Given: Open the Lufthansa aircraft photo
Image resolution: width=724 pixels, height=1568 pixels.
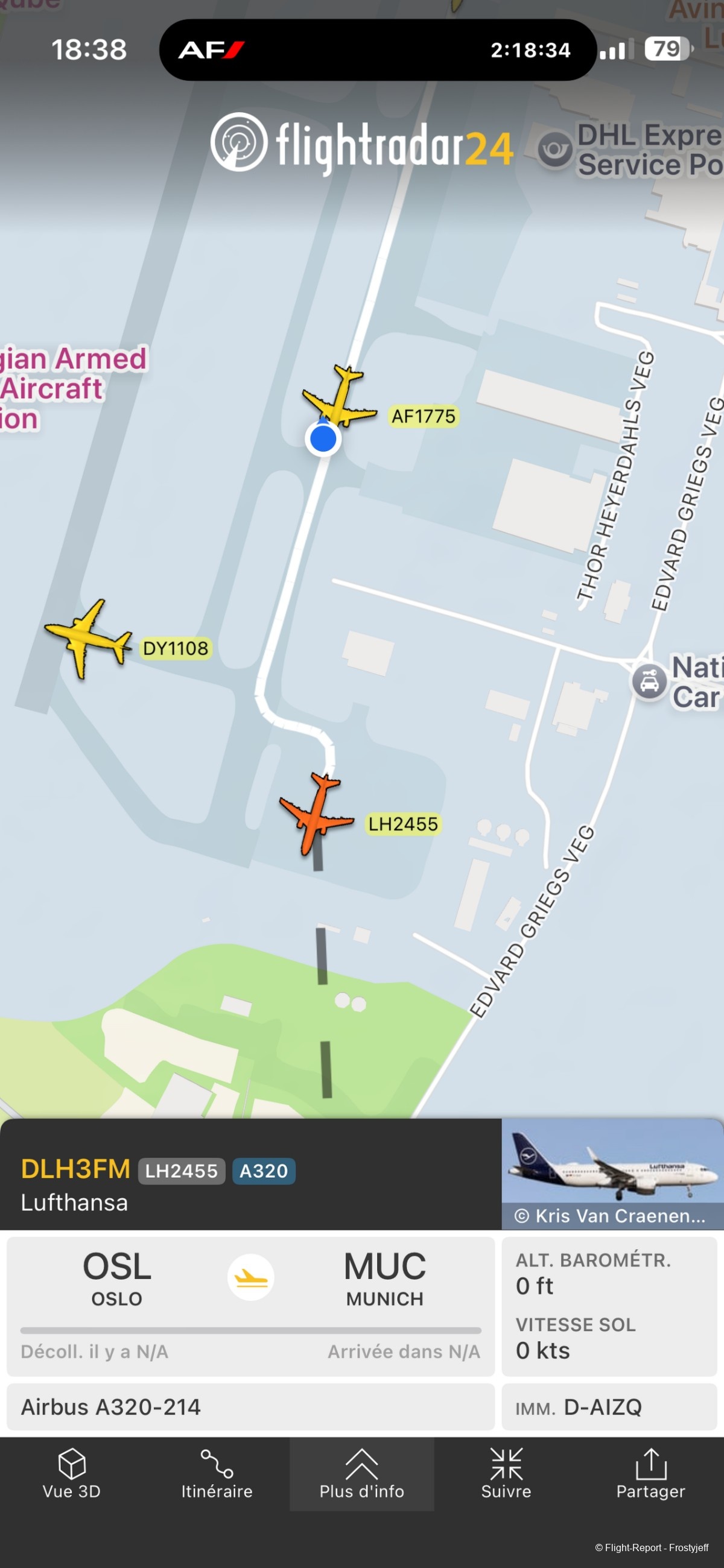Looking at the screenshot, I should [612, 1172].
